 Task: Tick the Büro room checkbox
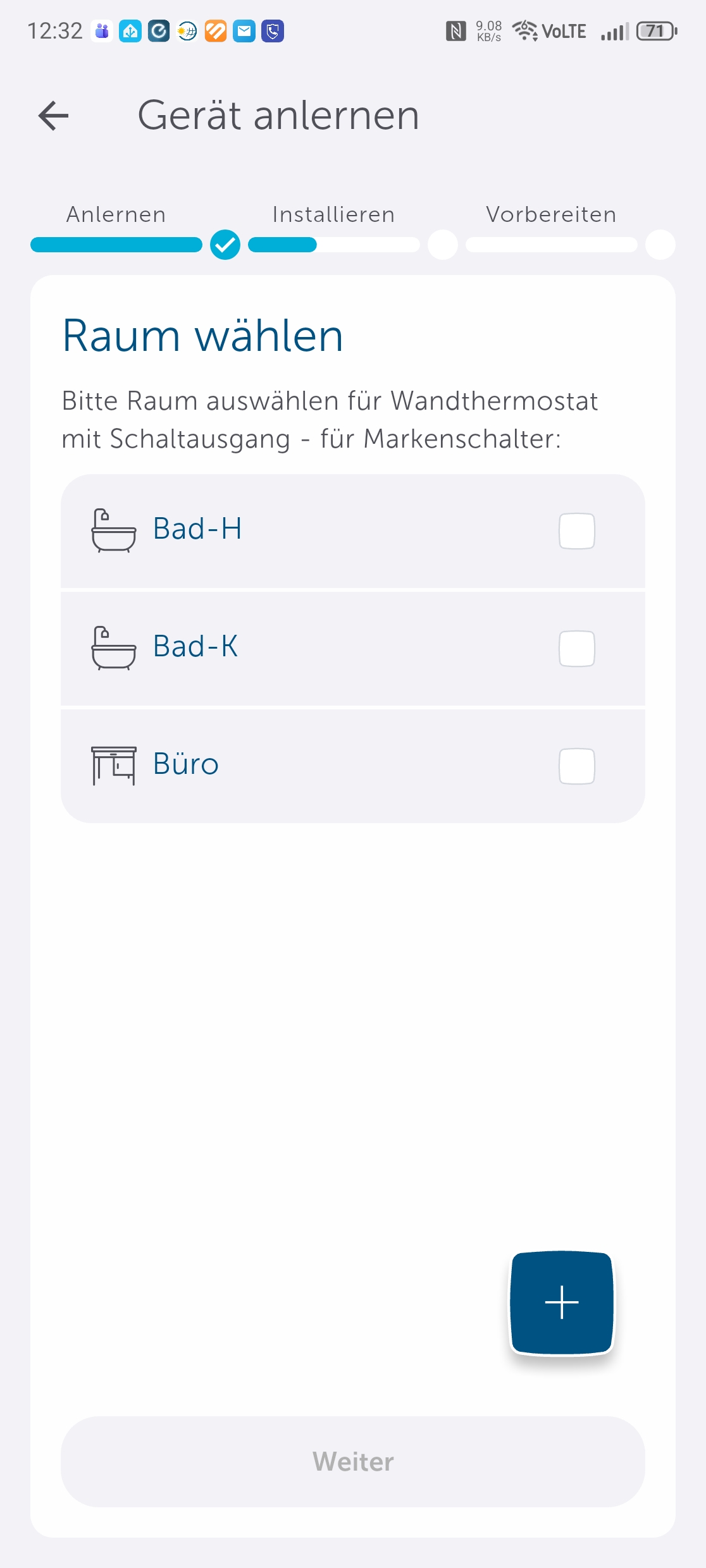click(x=576, y=766)
